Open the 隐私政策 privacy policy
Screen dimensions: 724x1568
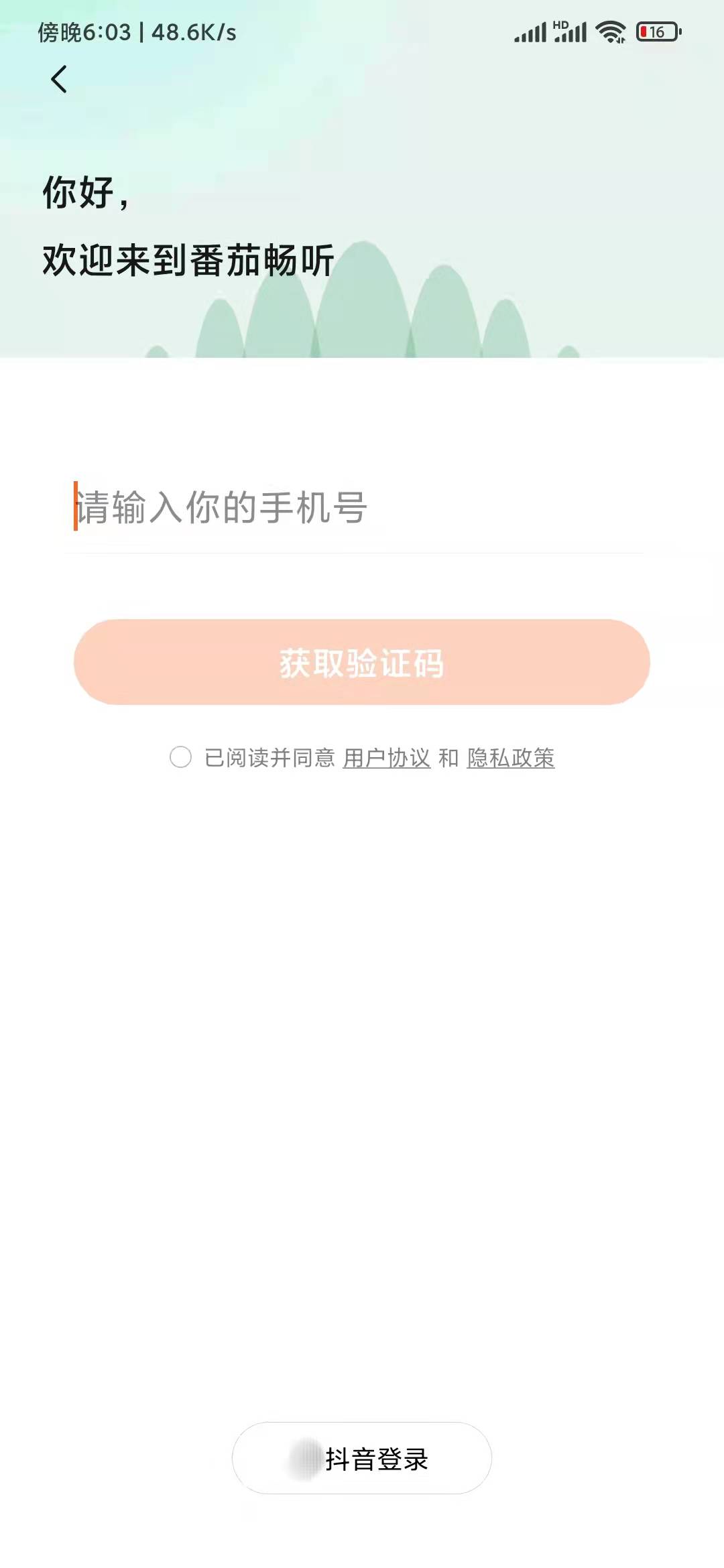[x=511, y=759]
